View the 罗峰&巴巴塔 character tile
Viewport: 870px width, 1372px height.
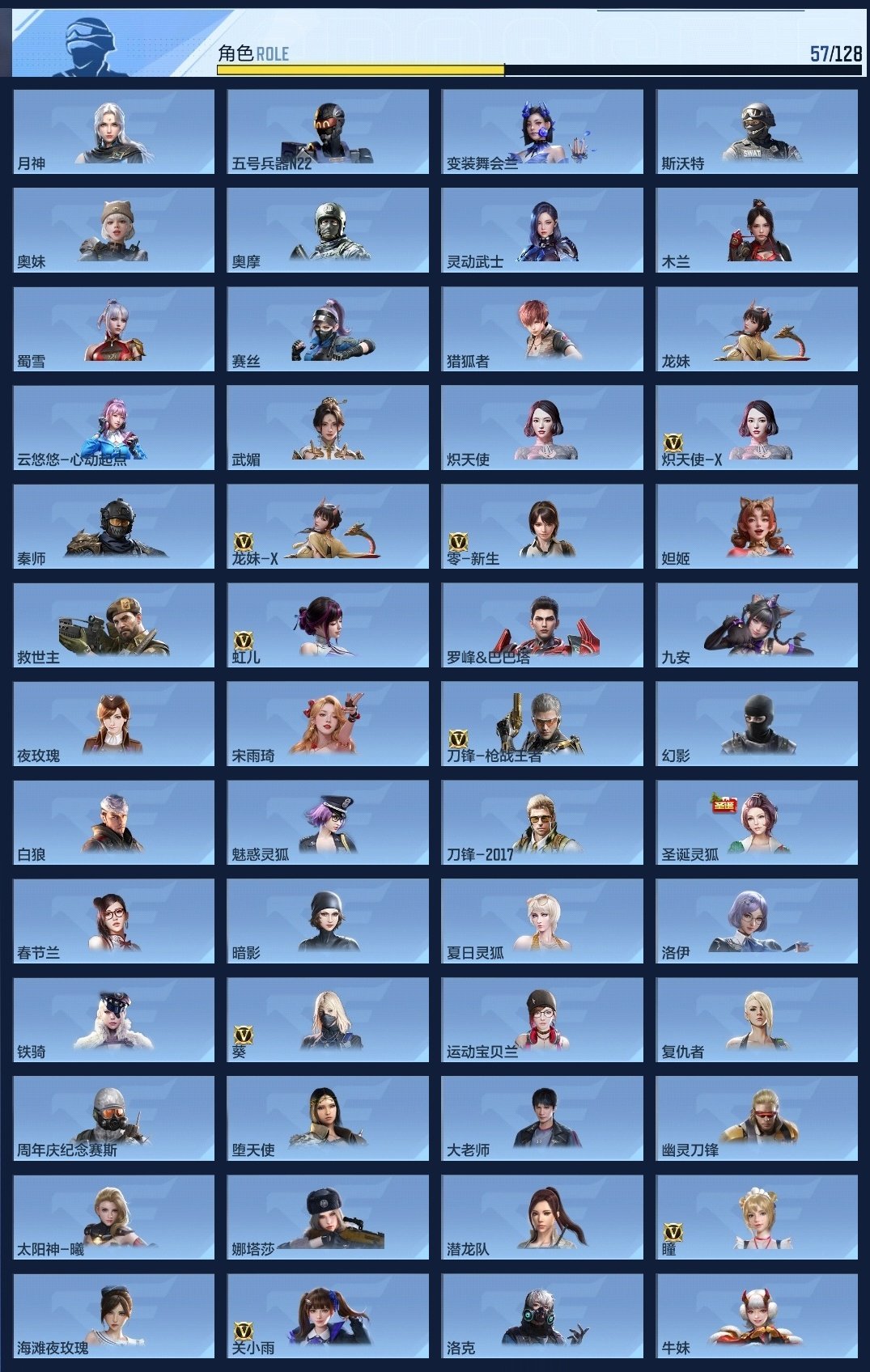click(x=541, y=625)
